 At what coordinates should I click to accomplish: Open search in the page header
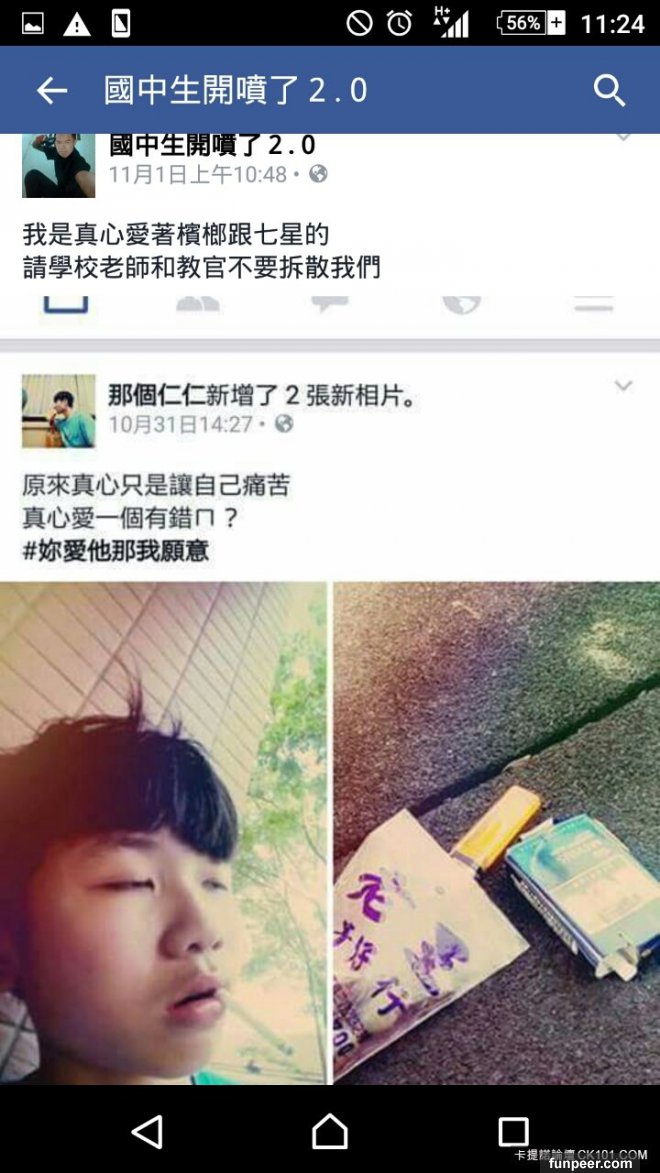[x=609, y=92]
